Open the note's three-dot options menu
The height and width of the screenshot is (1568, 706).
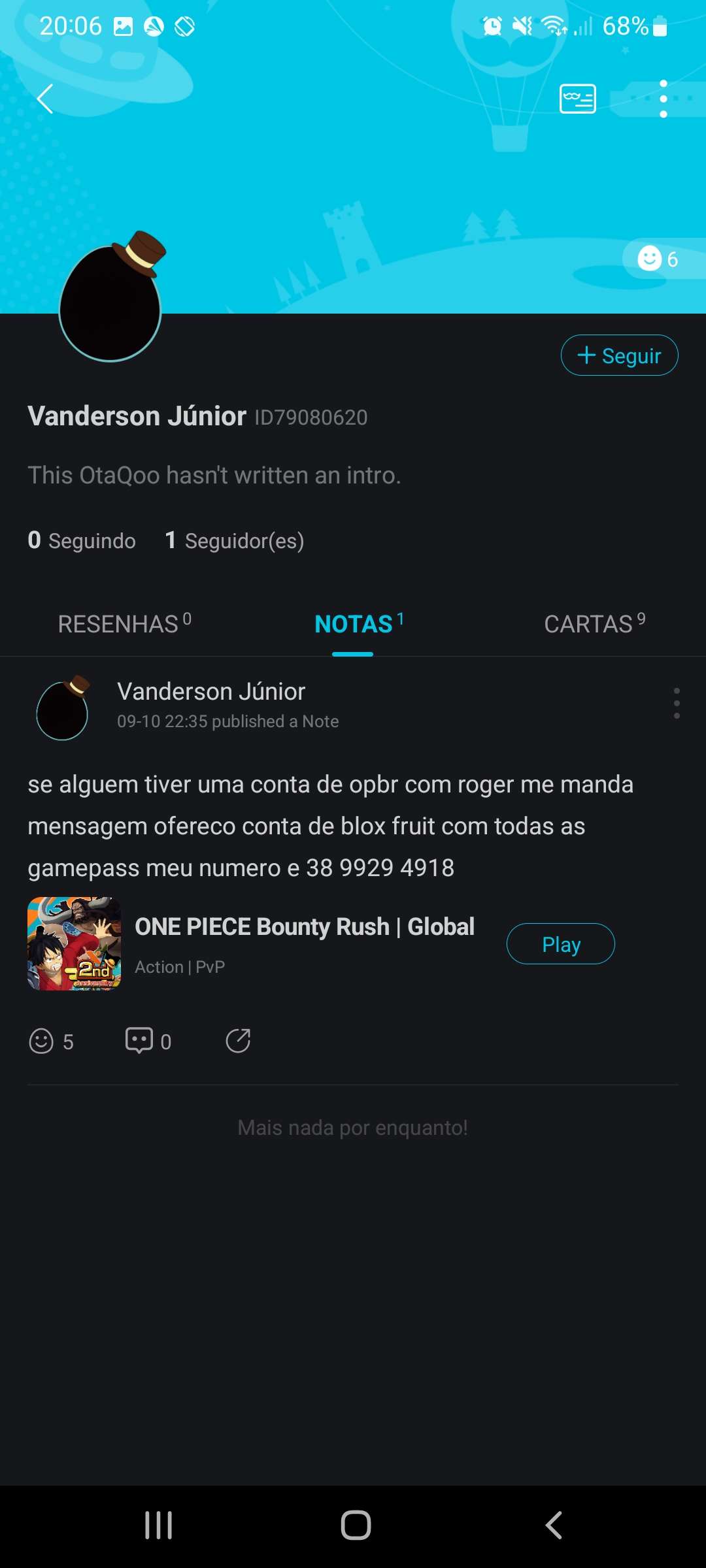(676, 704)
